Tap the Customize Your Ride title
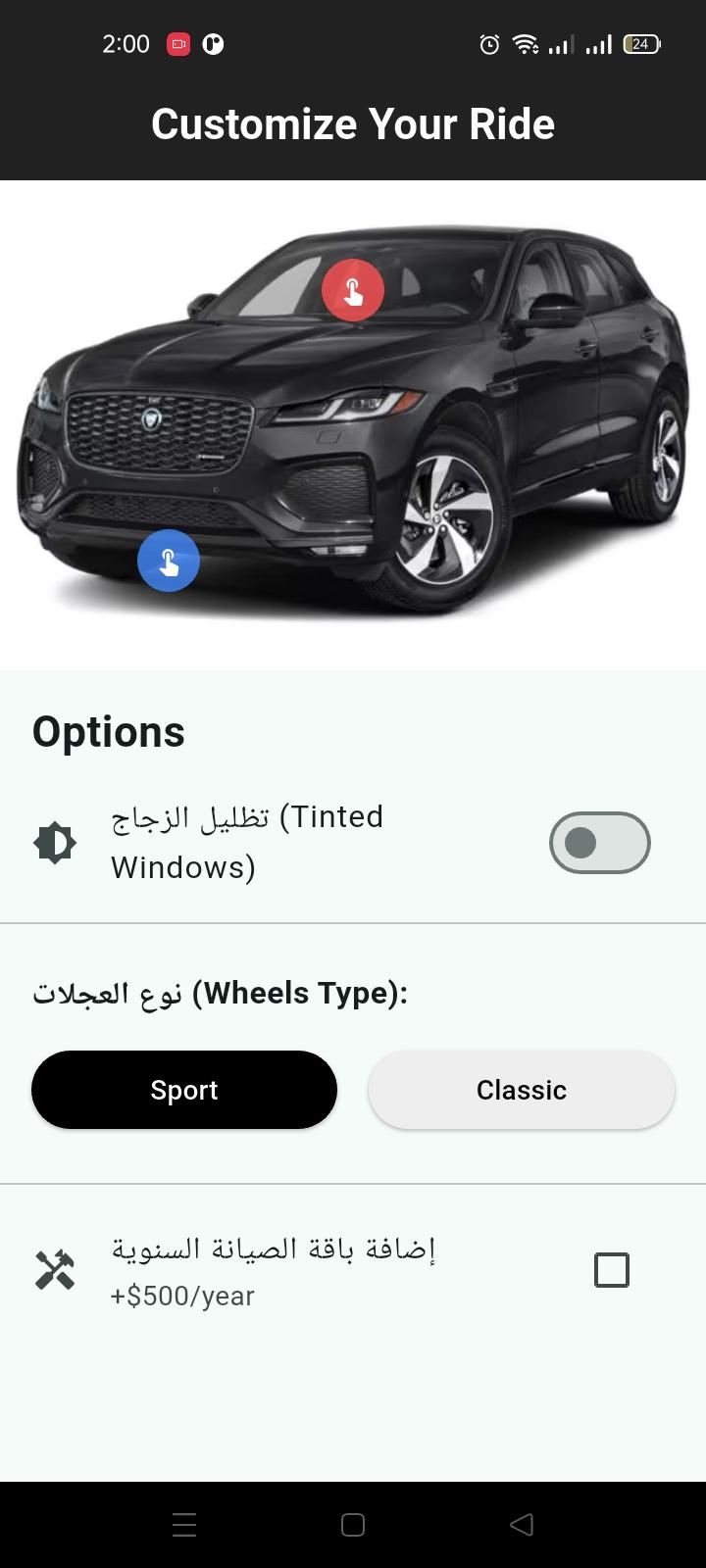This screenshot has height=1568, width=706. [353, 123]
